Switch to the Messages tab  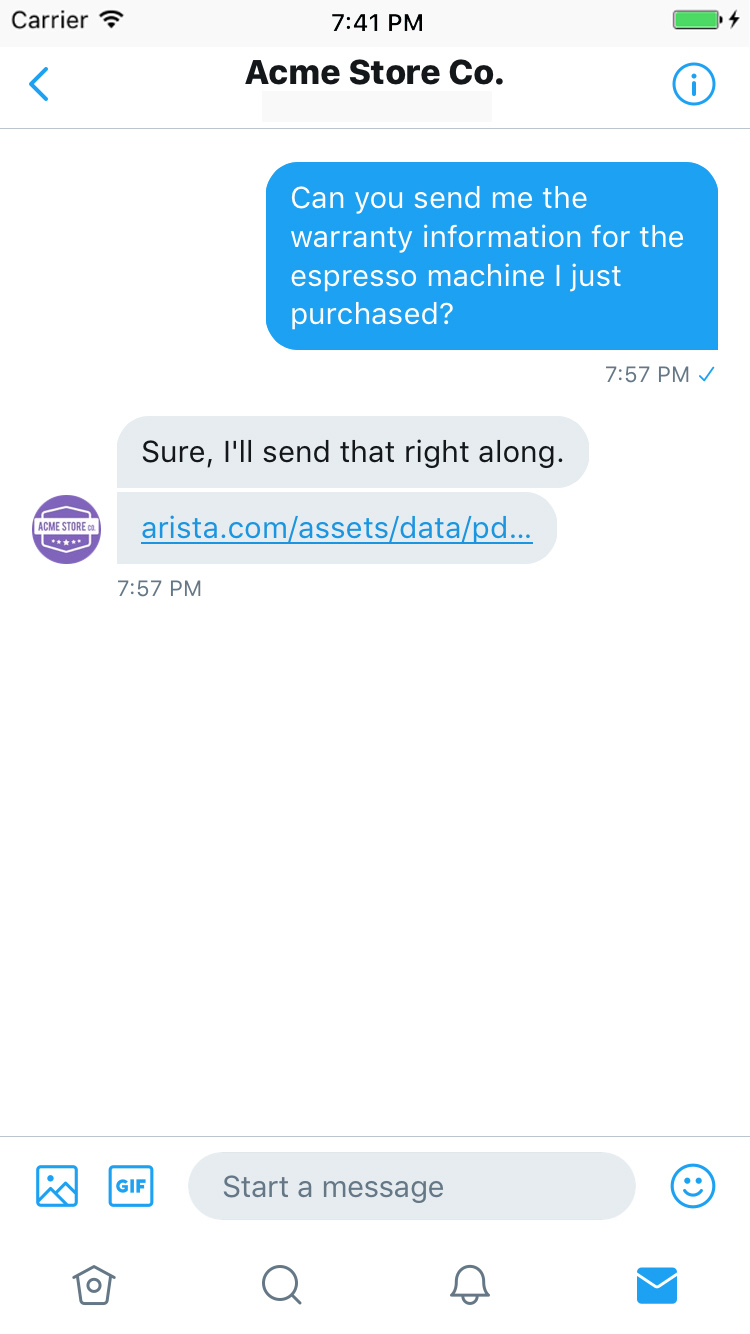pos(657,1284)
